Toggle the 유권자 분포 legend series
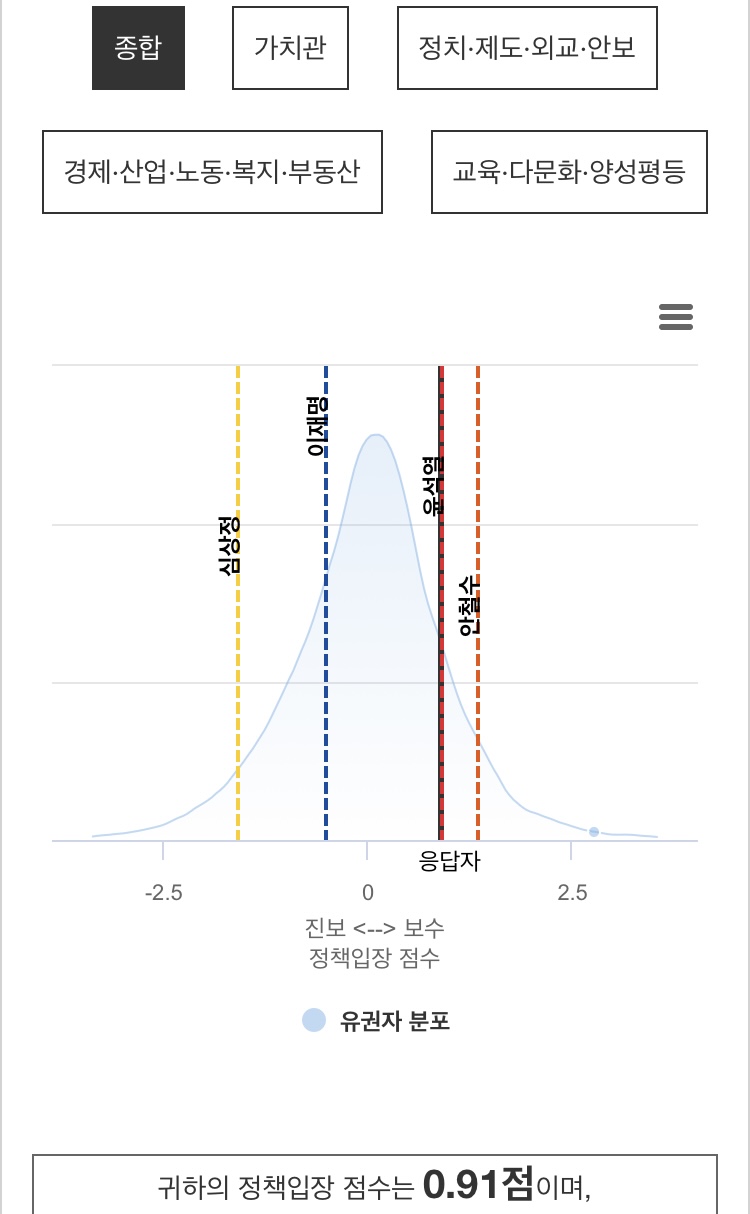 click(x=376, y=1021)
